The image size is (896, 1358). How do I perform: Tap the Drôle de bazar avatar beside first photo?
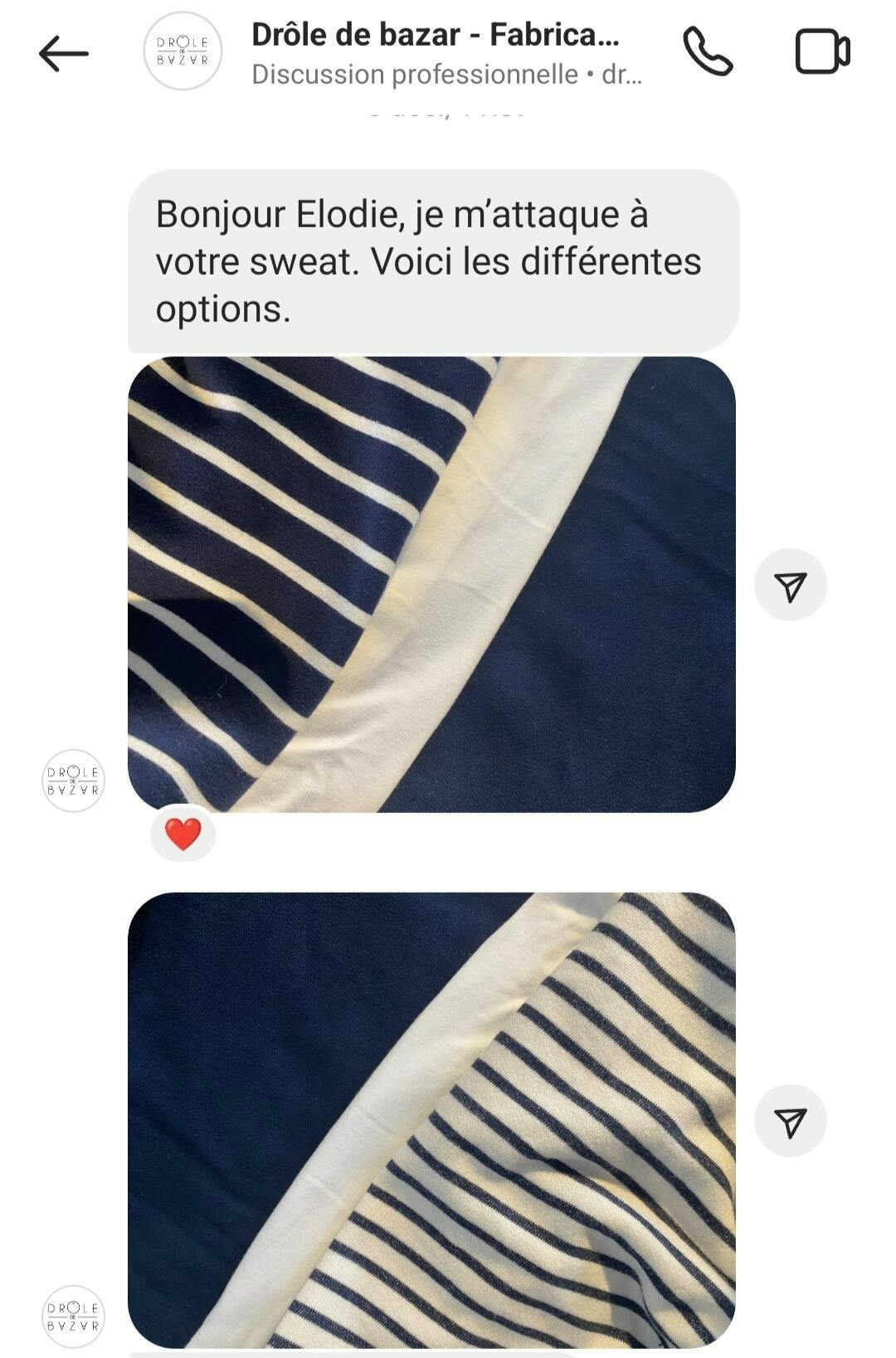pos(73,781)
